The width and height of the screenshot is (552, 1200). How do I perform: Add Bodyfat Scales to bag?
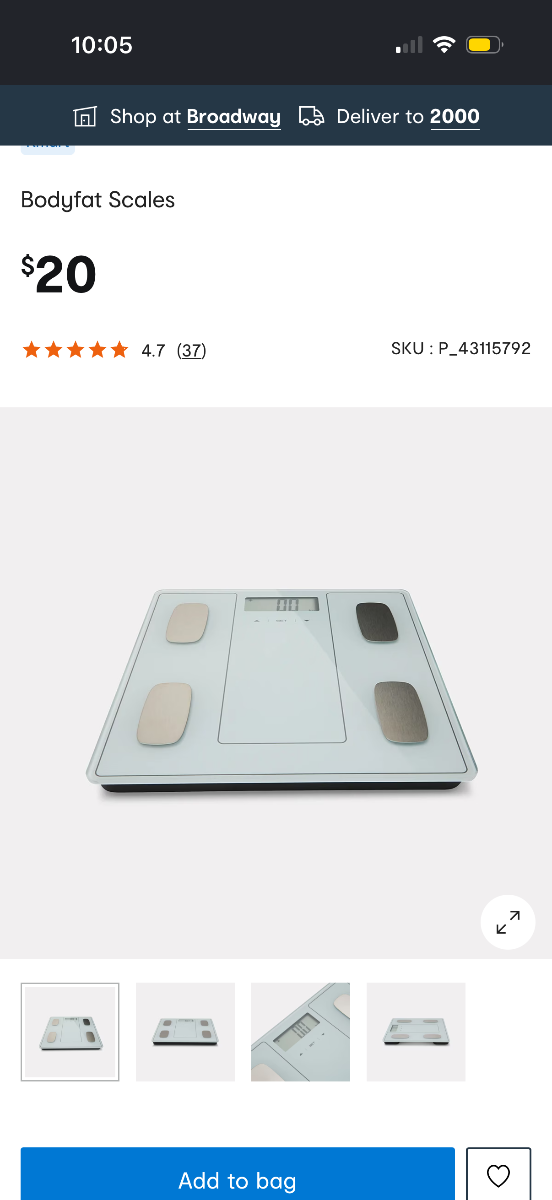point(238,1175)
